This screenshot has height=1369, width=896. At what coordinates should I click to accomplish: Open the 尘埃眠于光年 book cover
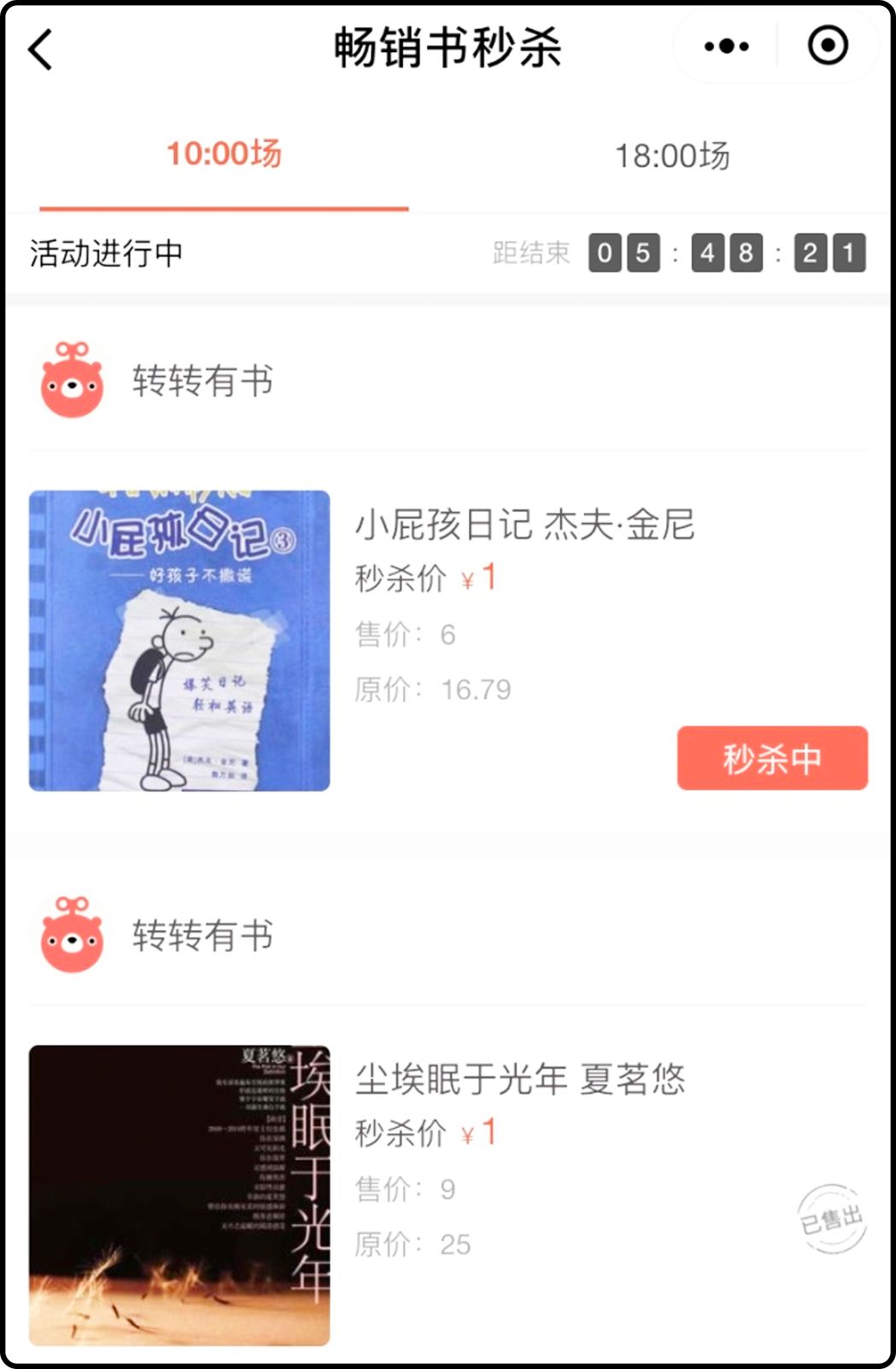(179, 1195)
